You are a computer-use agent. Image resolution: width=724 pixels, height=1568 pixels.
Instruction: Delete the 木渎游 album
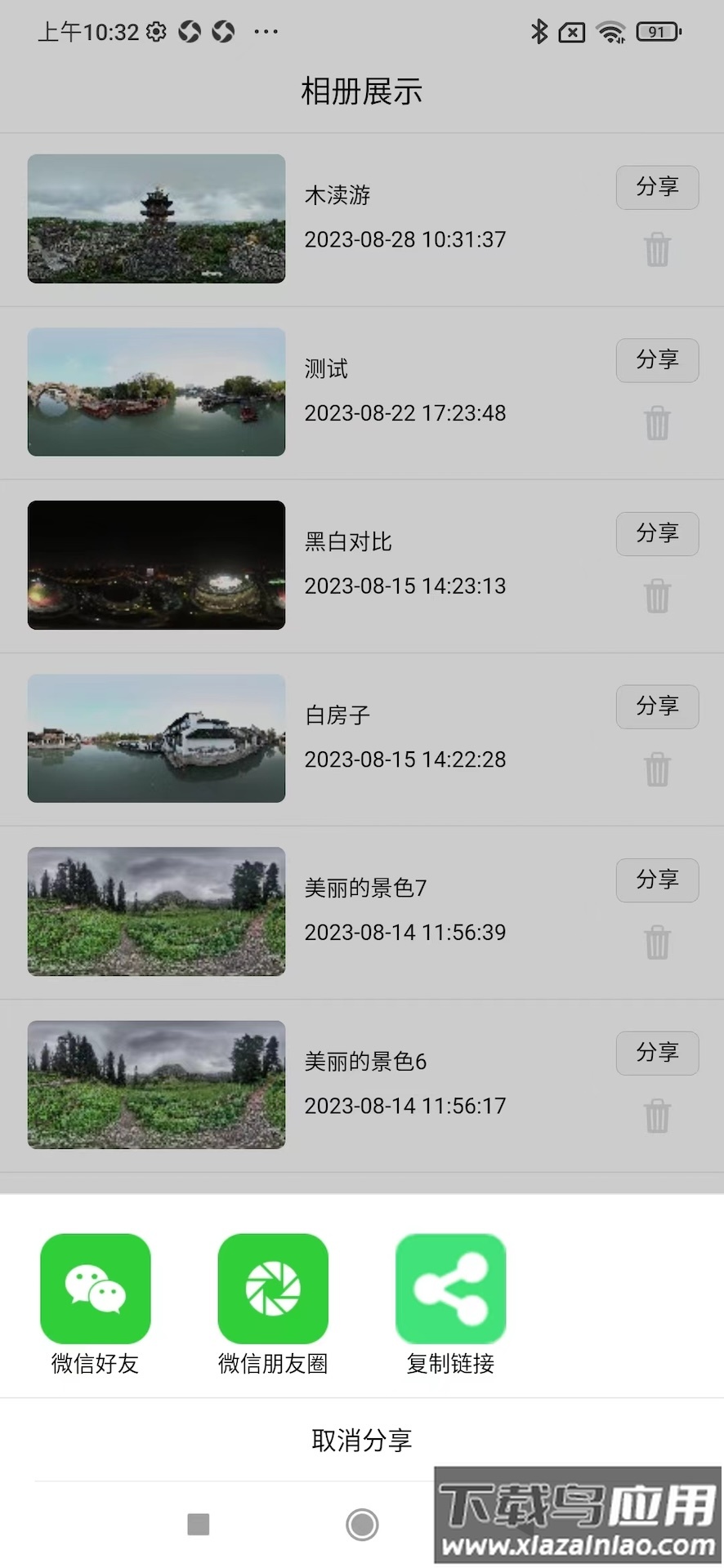pos(657,250)
